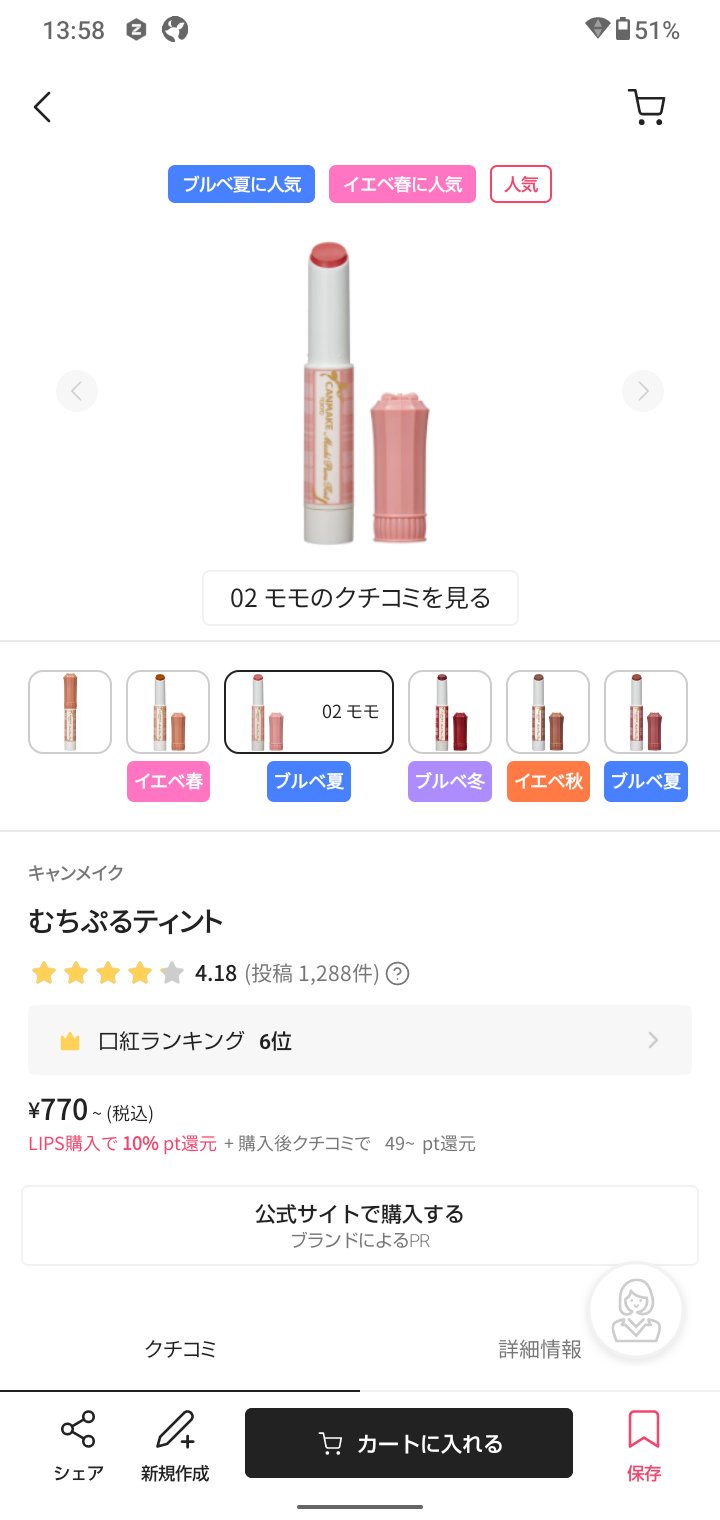
Task: Switch to the 詳細情報 tab
Action: 538,1349
